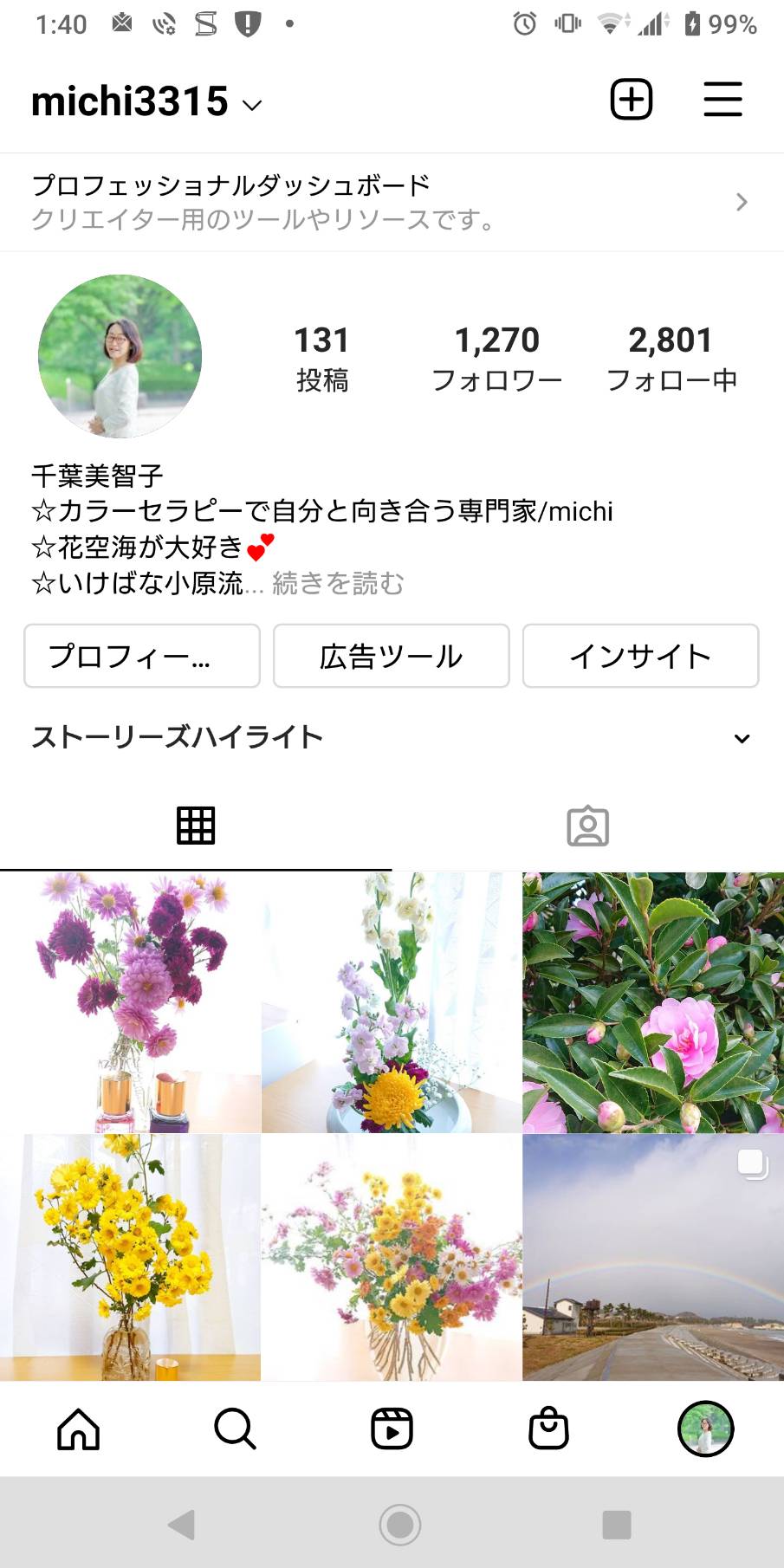Screen dimensions: 784x1568
Task: Tap the プロフィー… edit profile button
Action: (142, 656)
